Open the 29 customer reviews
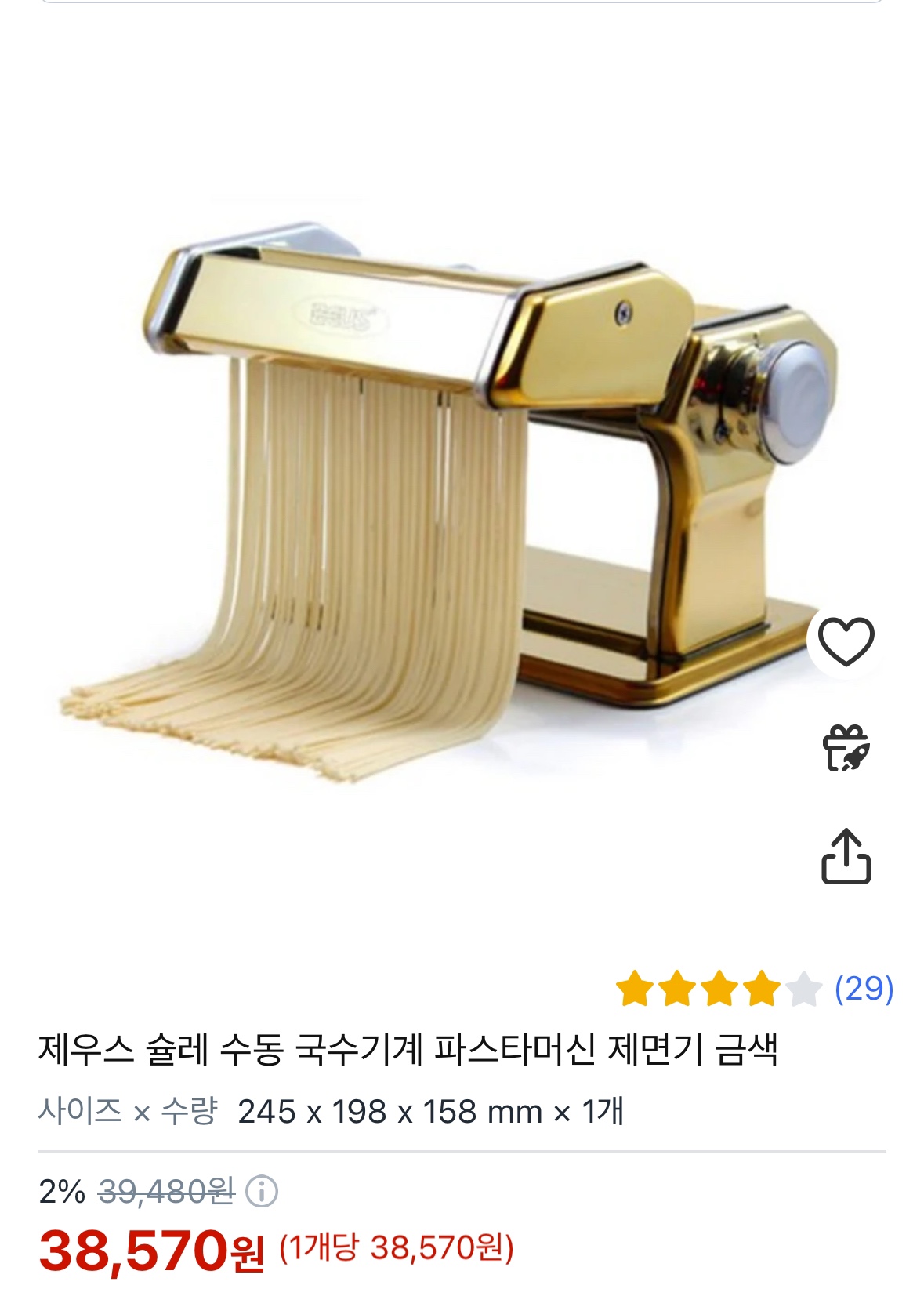924x1307 pixels. pyautogui.click(x=864, y=988)
